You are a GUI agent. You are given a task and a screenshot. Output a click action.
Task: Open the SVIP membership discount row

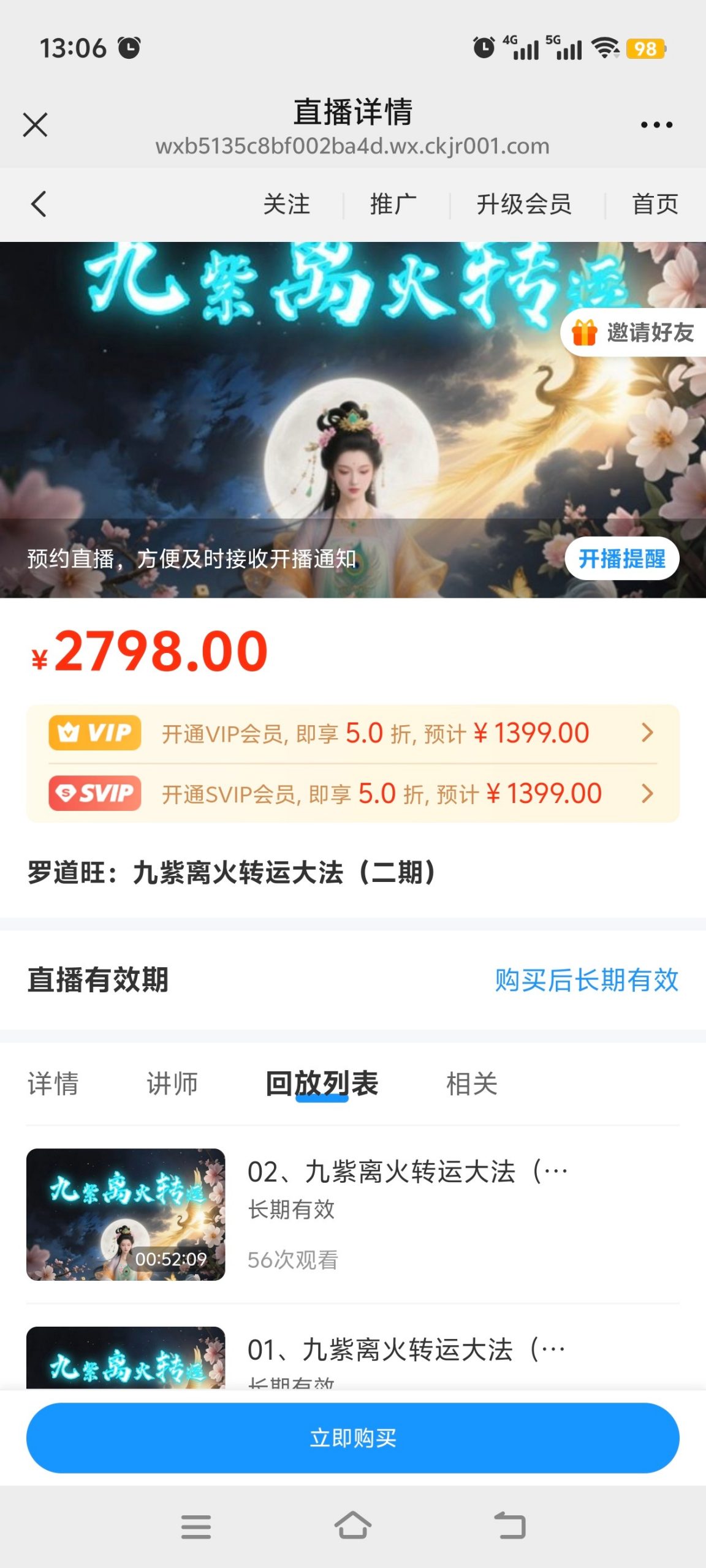pos(352,794)
